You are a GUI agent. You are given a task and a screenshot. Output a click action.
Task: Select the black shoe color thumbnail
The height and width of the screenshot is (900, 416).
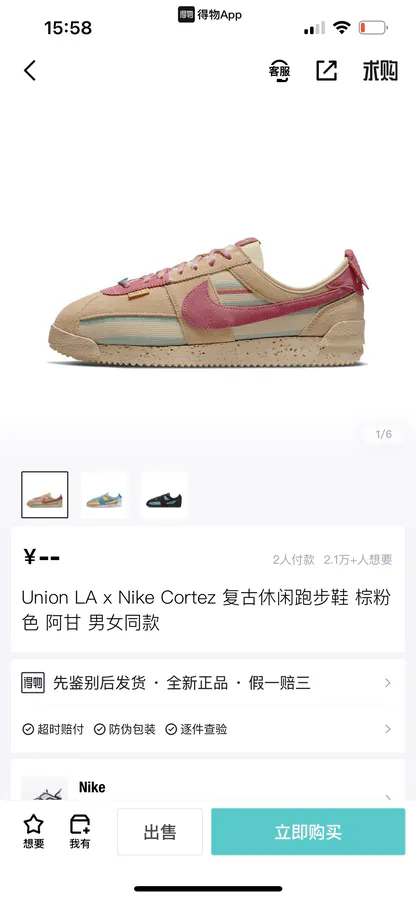(x=164, y=495)
